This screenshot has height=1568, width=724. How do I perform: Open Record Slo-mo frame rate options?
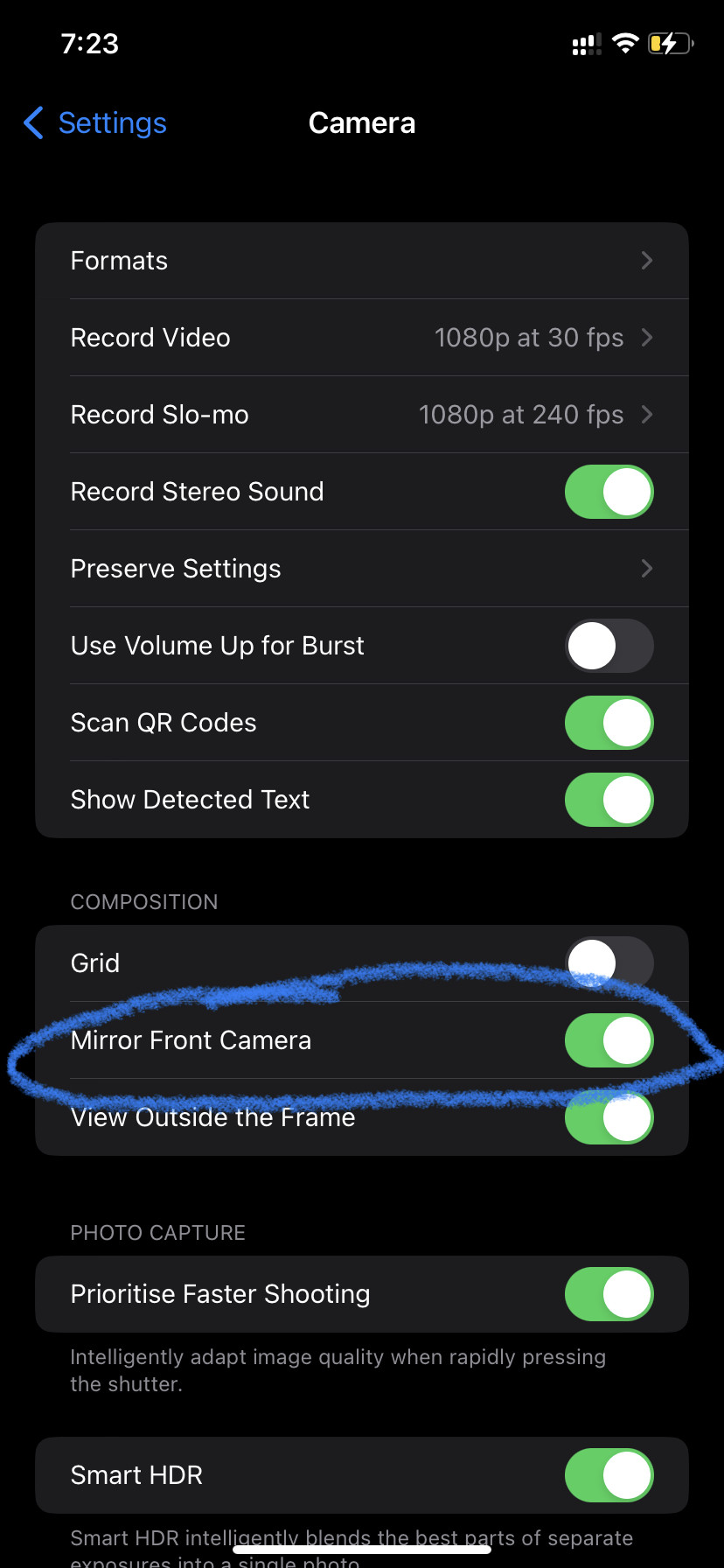pos(362,415)
